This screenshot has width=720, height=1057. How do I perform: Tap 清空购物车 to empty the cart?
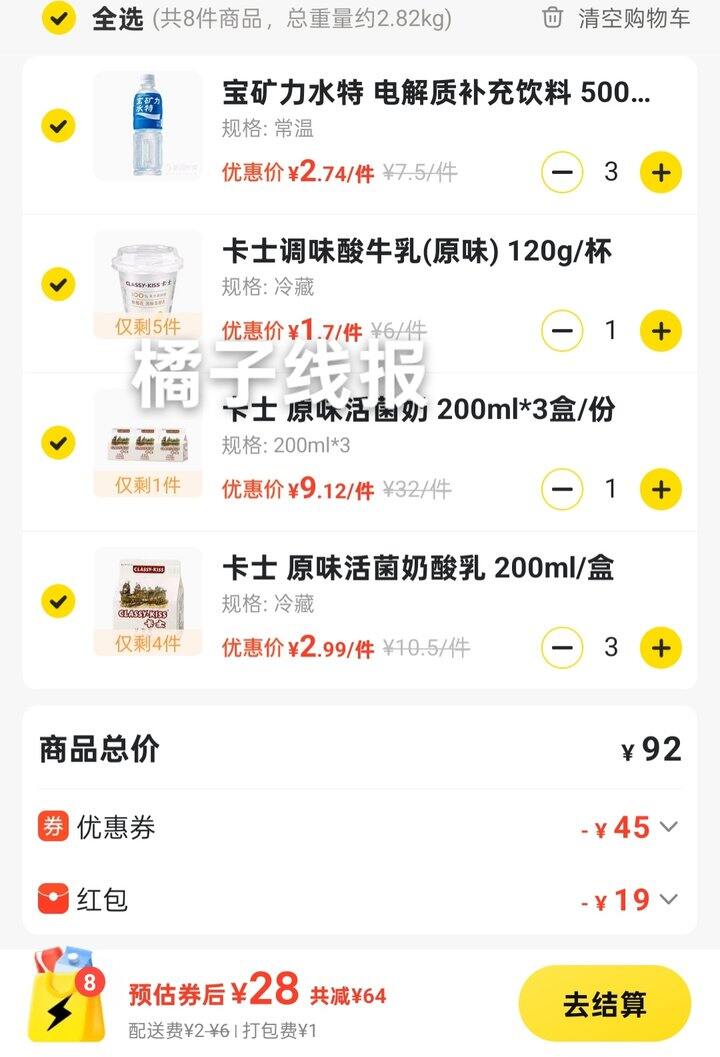616,18
